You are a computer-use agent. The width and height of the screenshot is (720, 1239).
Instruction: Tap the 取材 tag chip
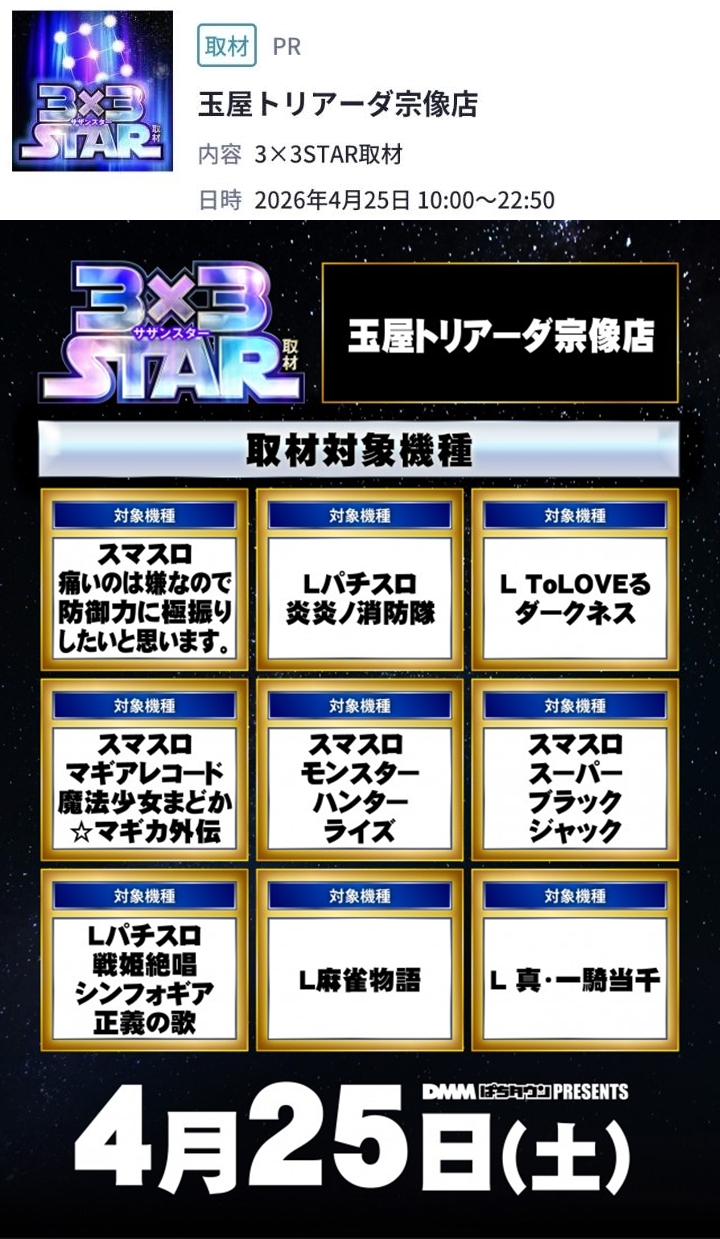[x=226, y=46]
